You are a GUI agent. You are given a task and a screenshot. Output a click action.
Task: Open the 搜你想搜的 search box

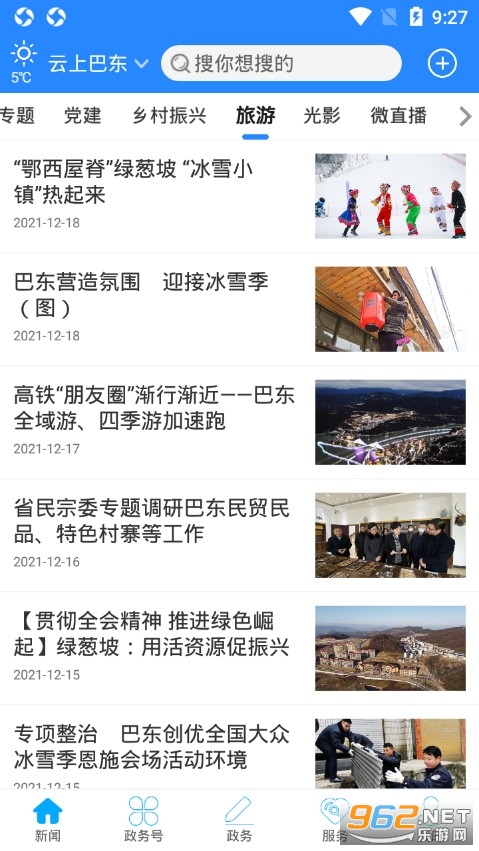(x=281, y=63)
